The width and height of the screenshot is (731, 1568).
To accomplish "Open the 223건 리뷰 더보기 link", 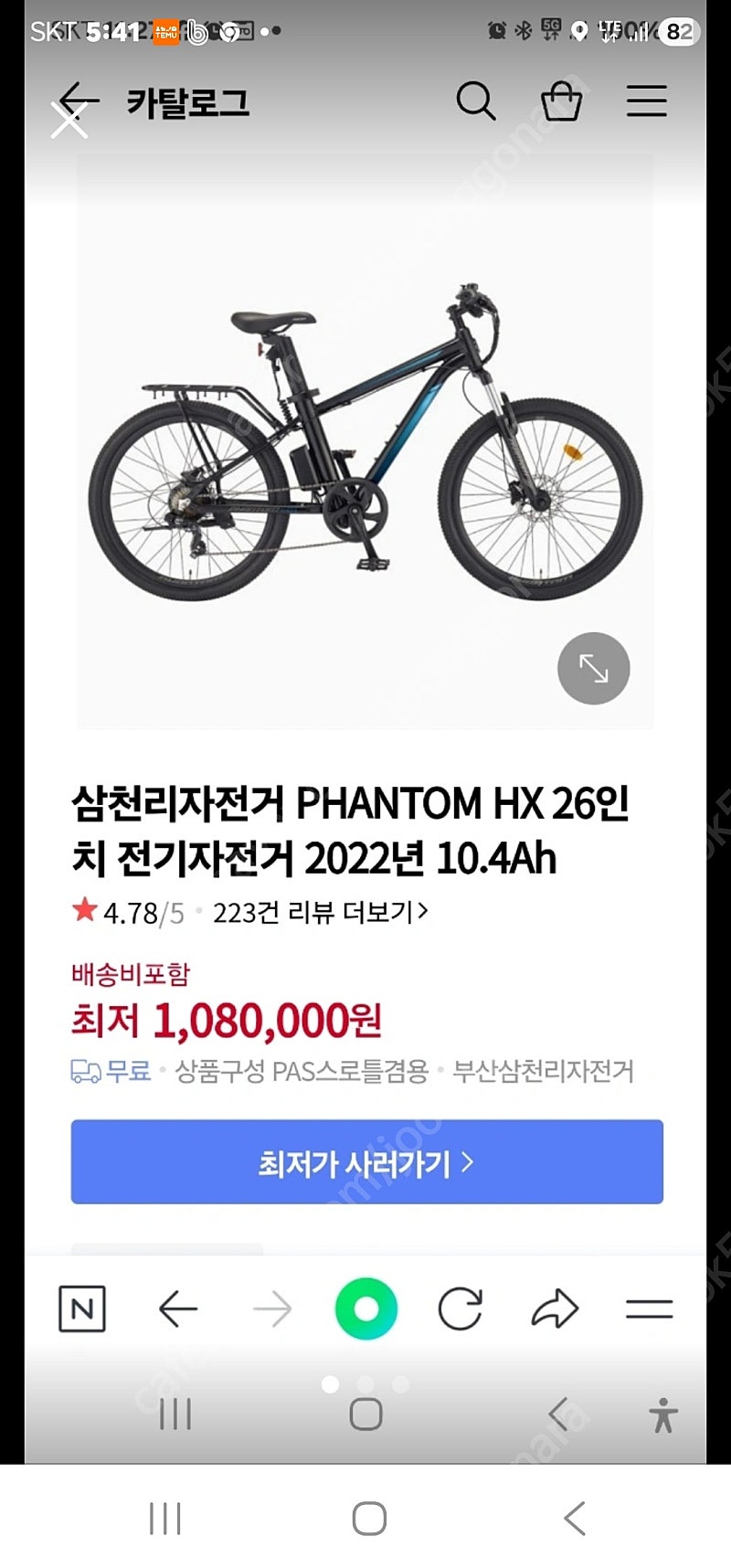I will (320, 912).
